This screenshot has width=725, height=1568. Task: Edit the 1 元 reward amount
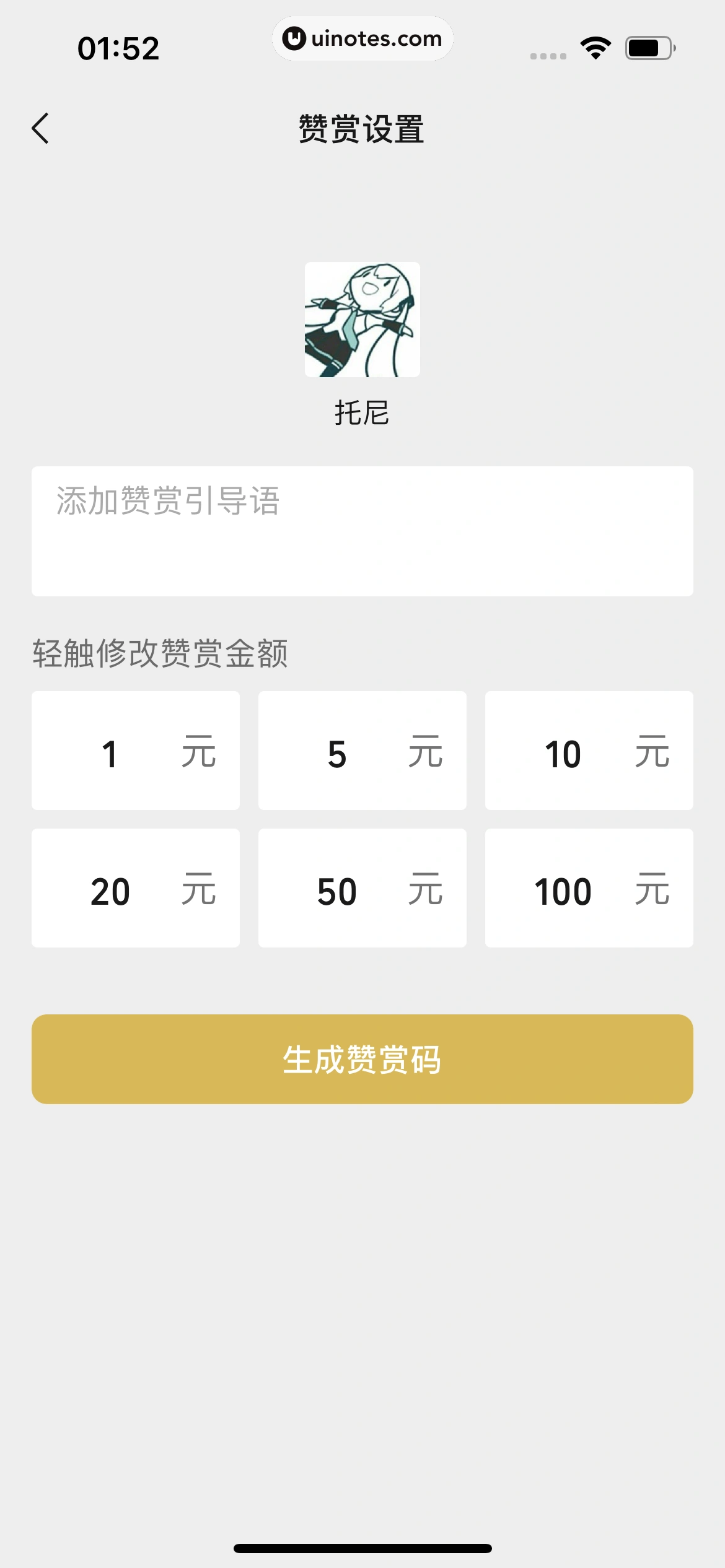point(135,751)
